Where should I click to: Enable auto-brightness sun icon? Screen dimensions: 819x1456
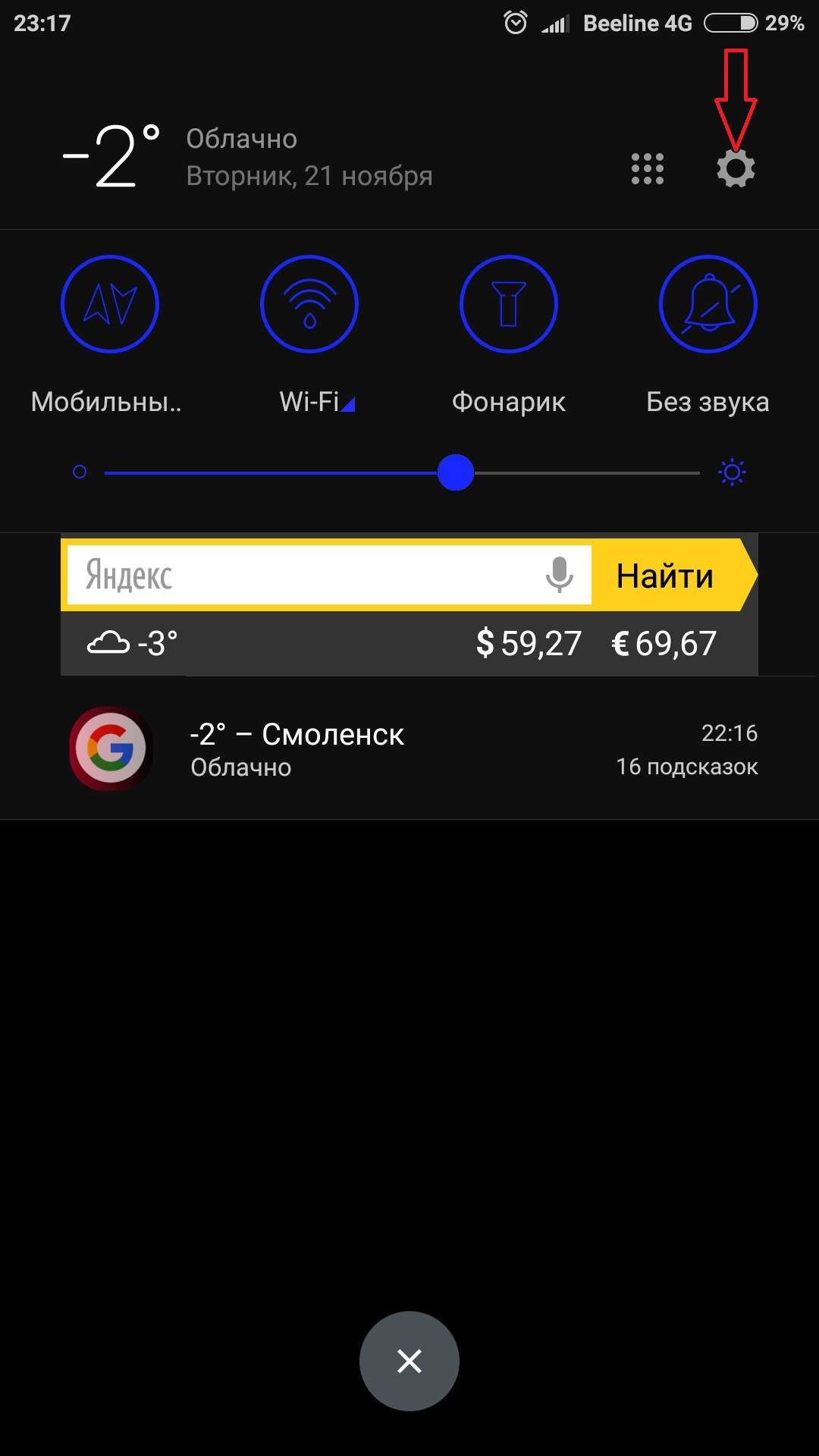[x=732, y=472]
